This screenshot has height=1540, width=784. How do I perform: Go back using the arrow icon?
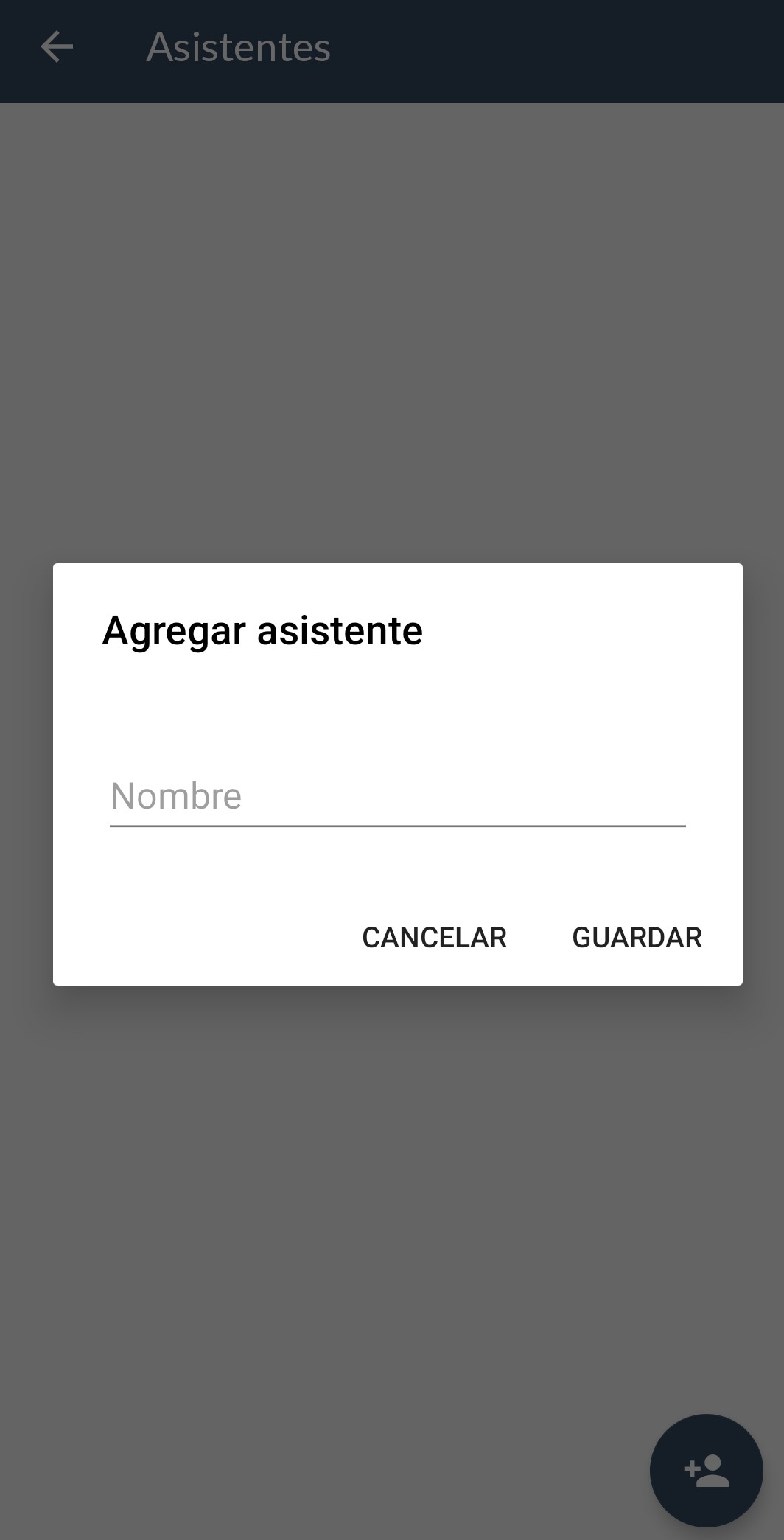[57, 47]
